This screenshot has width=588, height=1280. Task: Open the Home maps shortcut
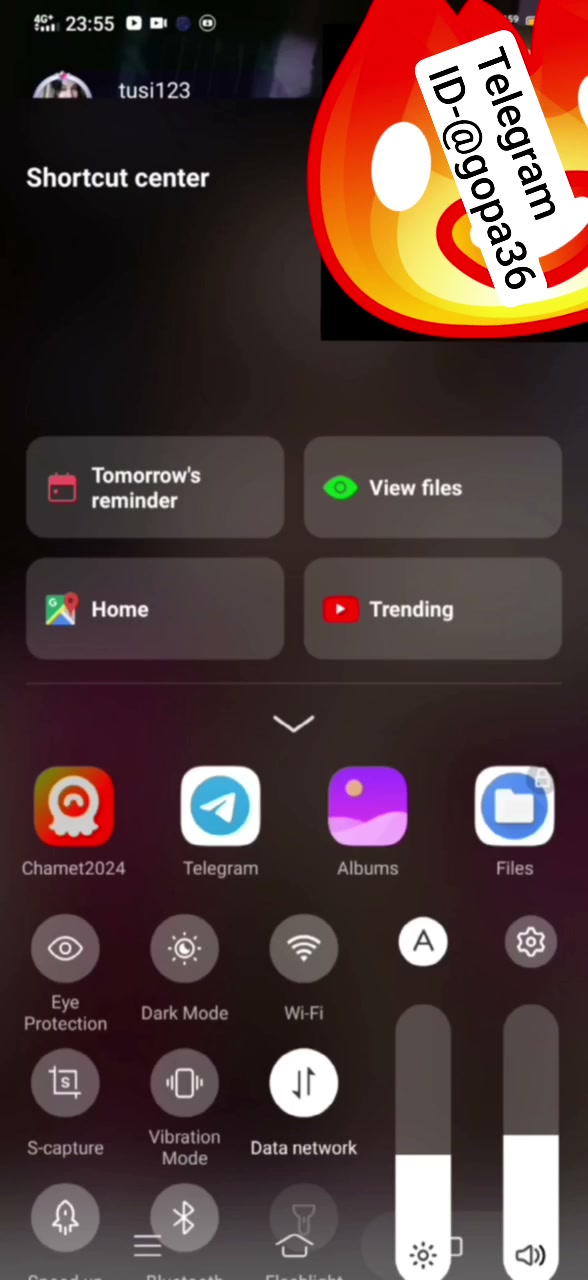click(x=155, y=609)
